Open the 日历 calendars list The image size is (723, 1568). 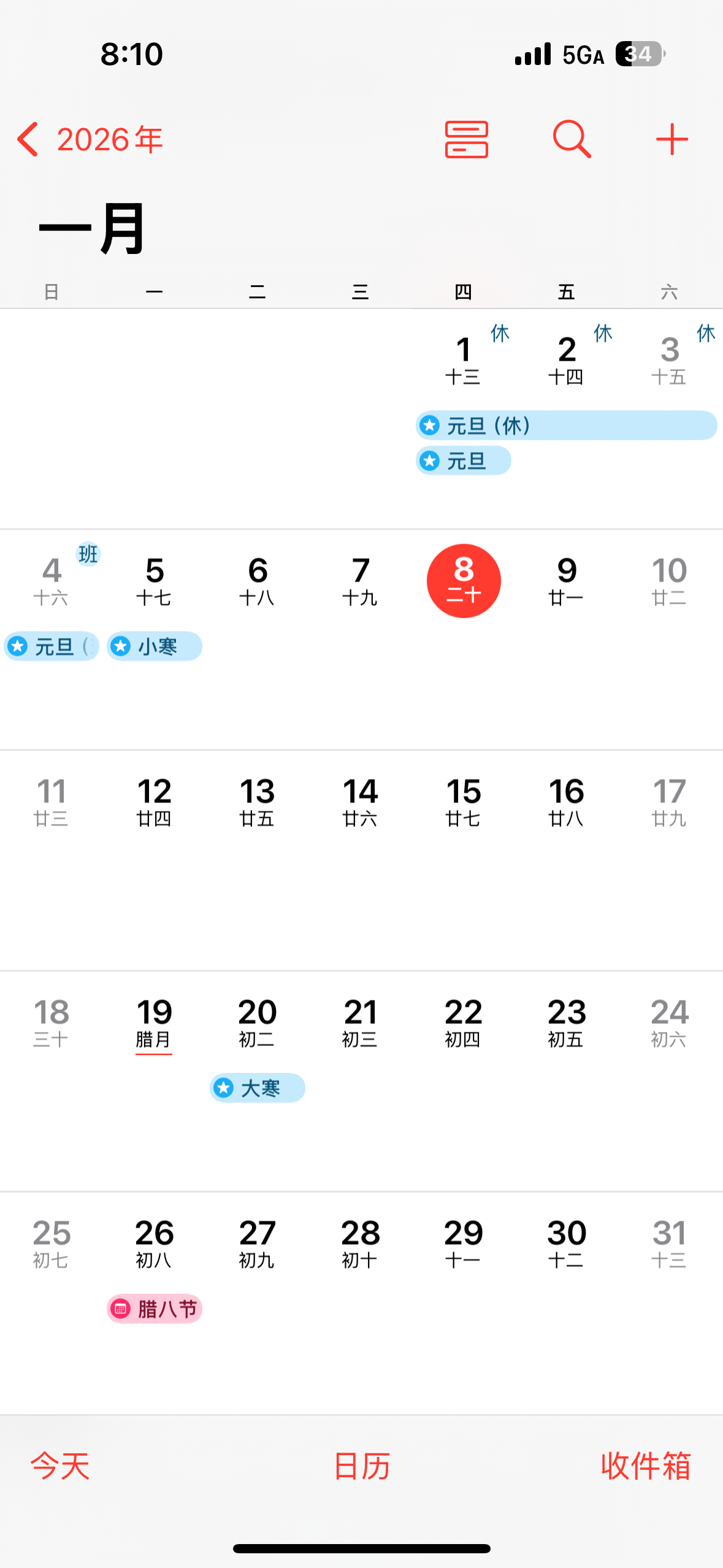(x=362, y=1466)
